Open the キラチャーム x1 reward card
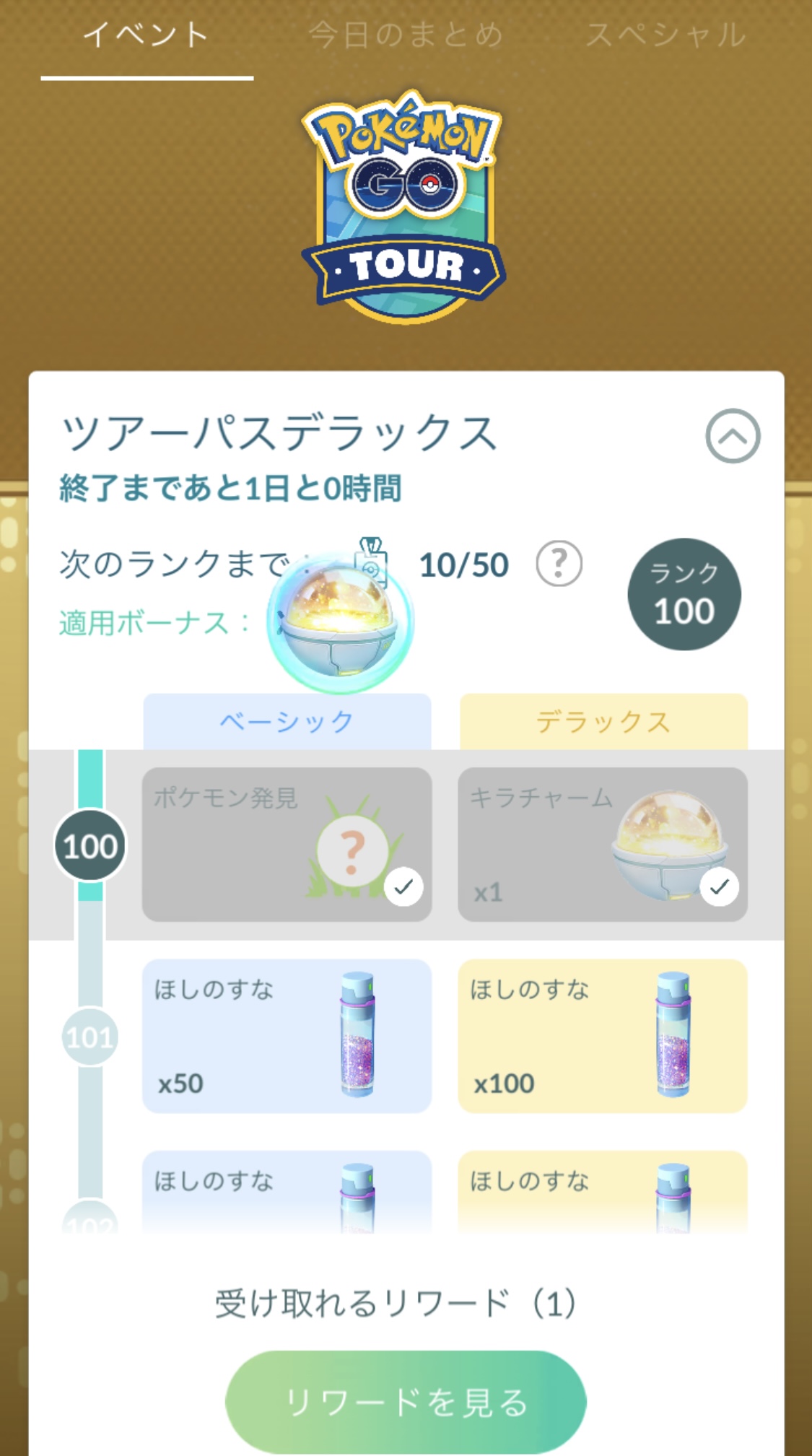 pyautogui.click(x=602, y=844)
